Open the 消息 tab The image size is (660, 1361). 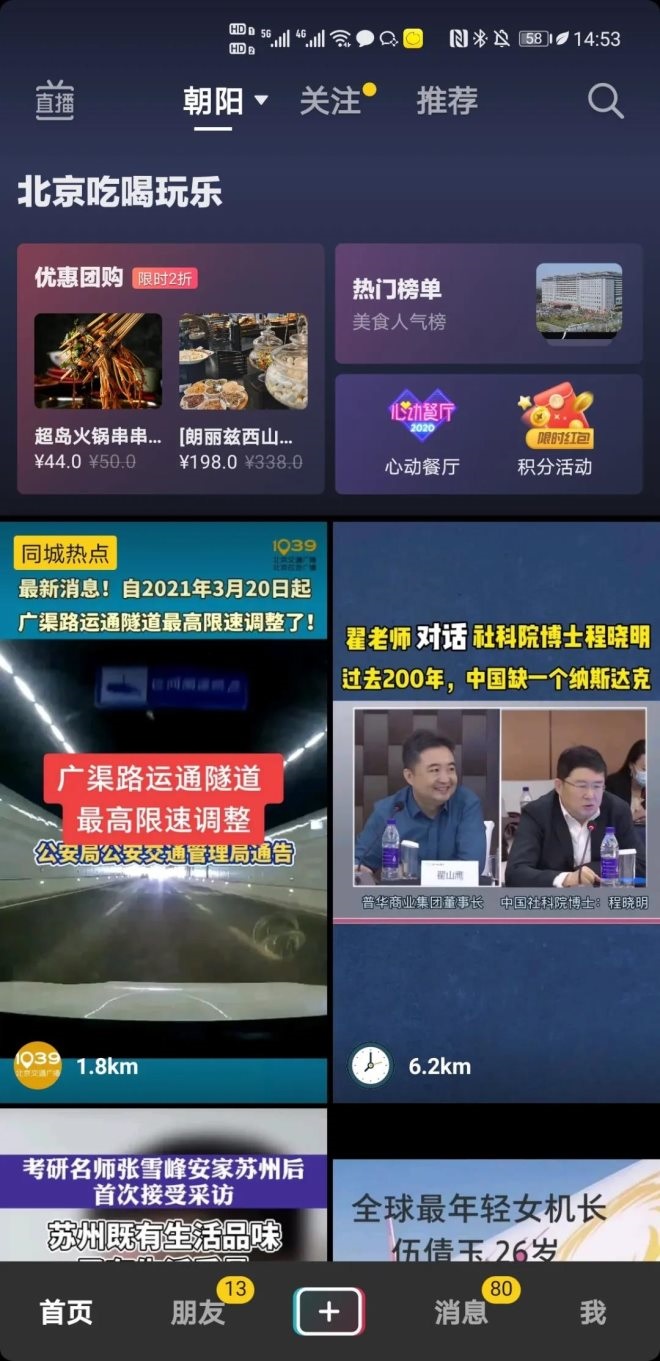tap(461, 1312)
